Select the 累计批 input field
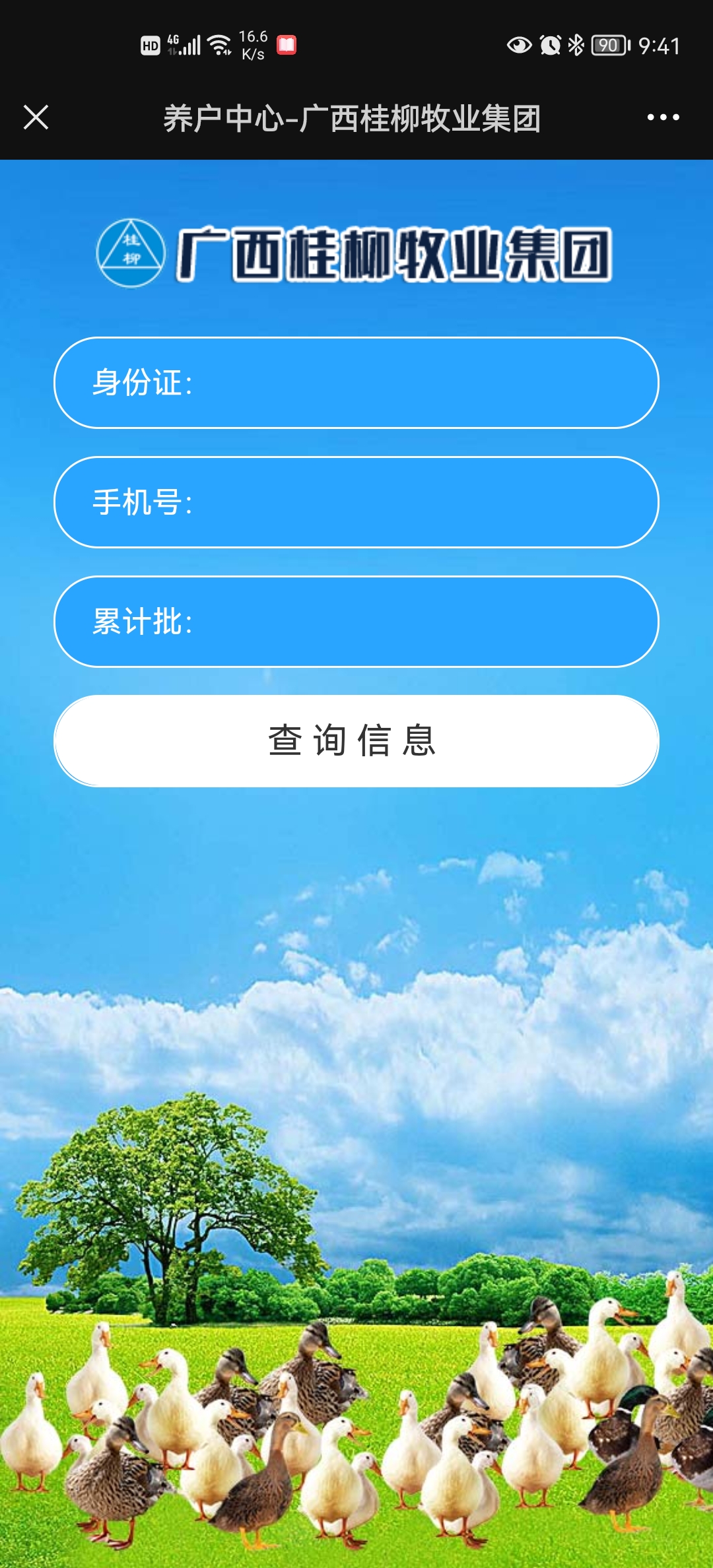The width and height of the screenshot is (713, 1568). [396, 622]
